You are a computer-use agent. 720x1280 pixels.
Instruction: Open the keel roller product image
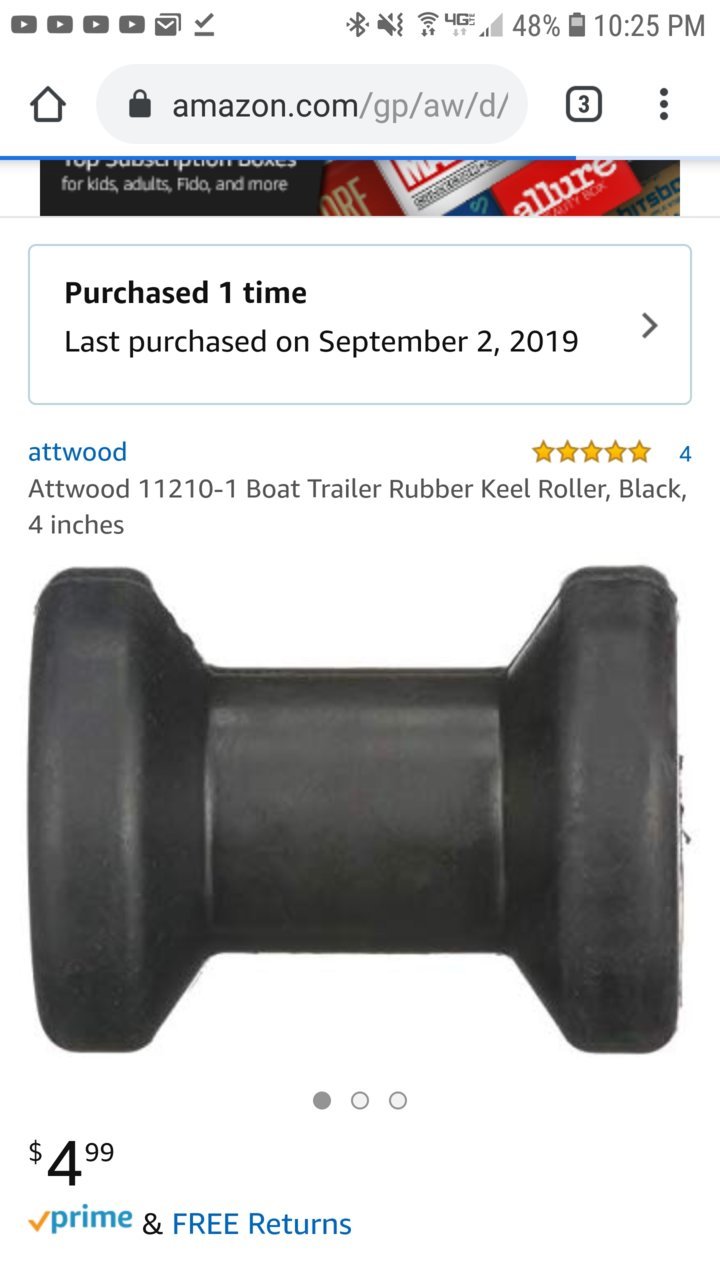point(360,810)
